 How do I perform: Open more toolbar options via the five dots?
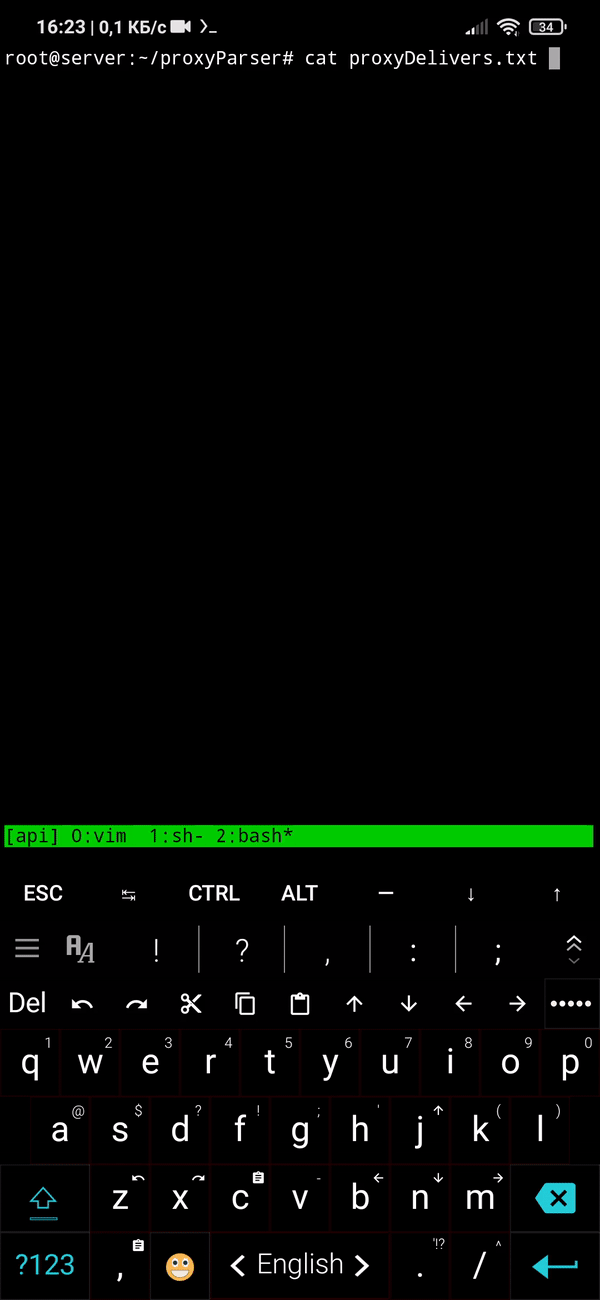coord(571,1003)
